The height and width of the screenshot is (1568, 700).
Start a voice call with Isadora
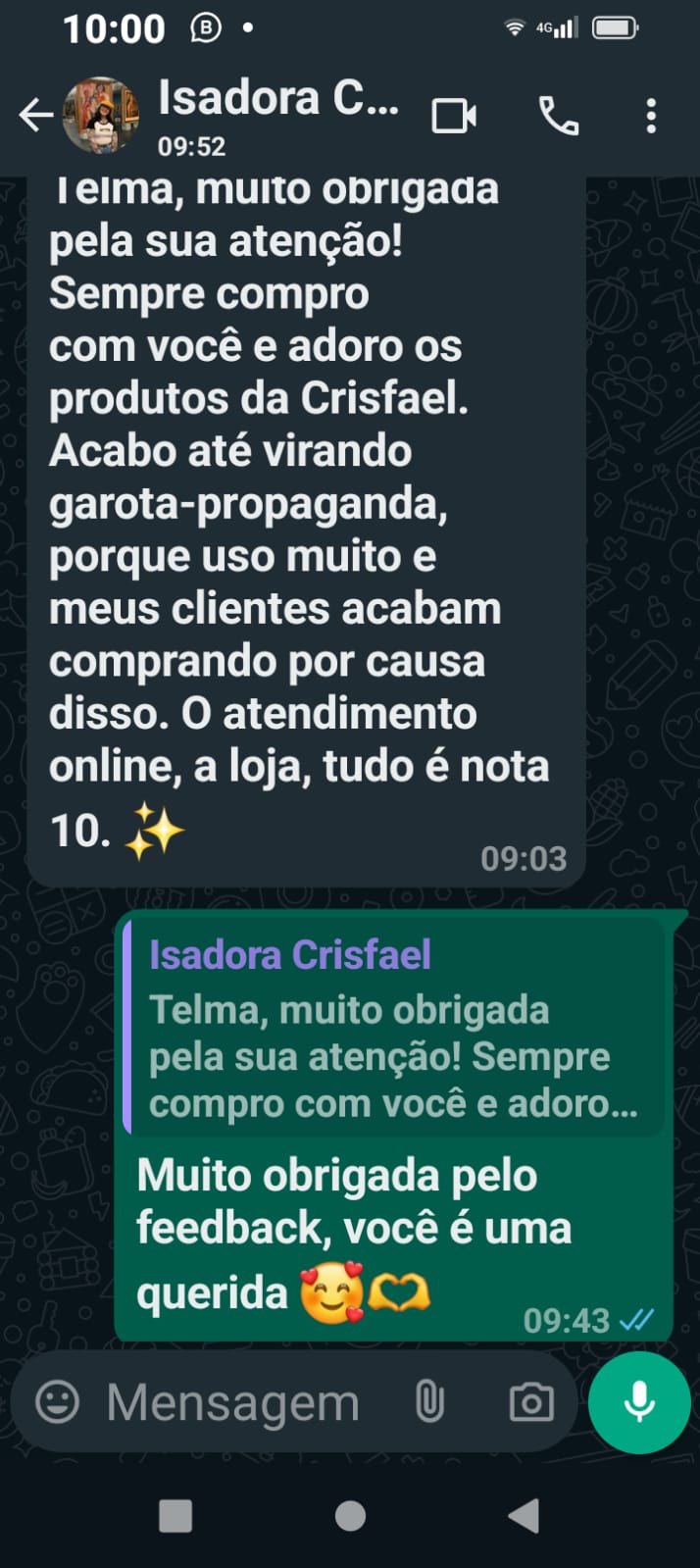(559, 116)
